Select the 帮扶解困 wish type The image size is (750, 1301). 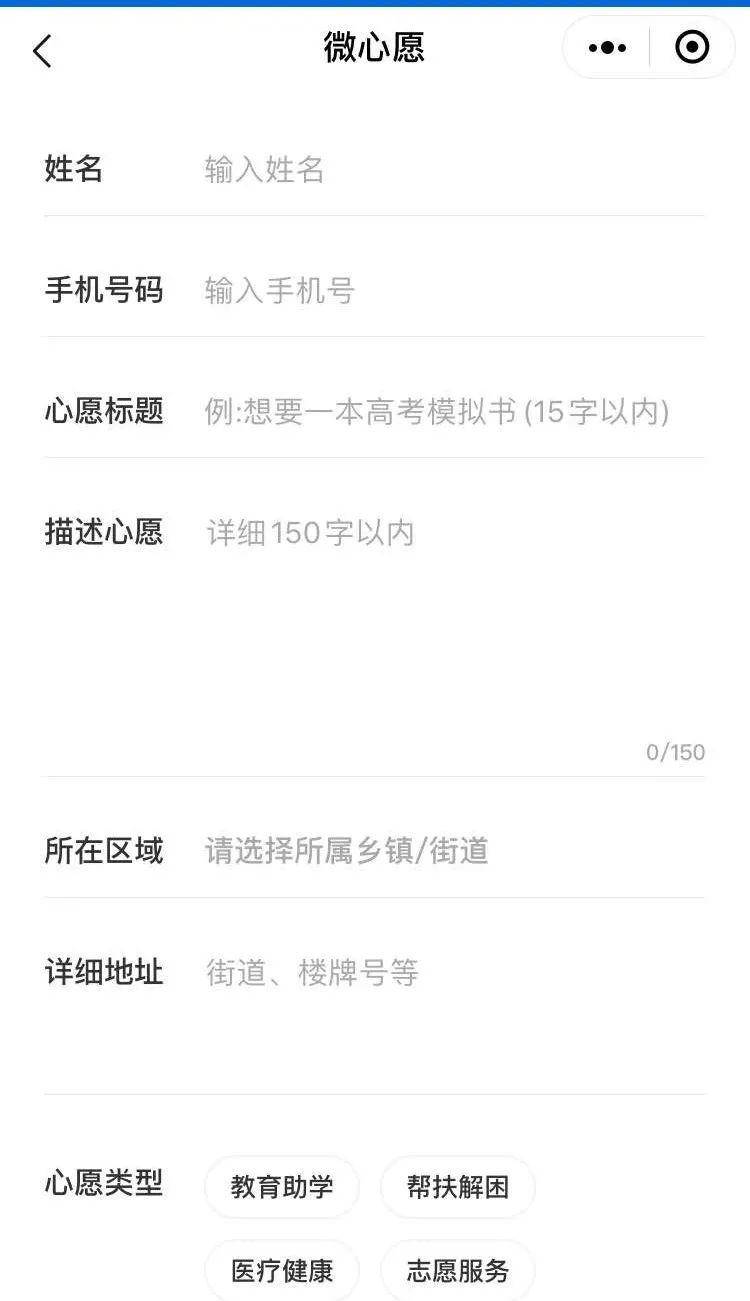pyautogui.click(x=457, y=1188)
